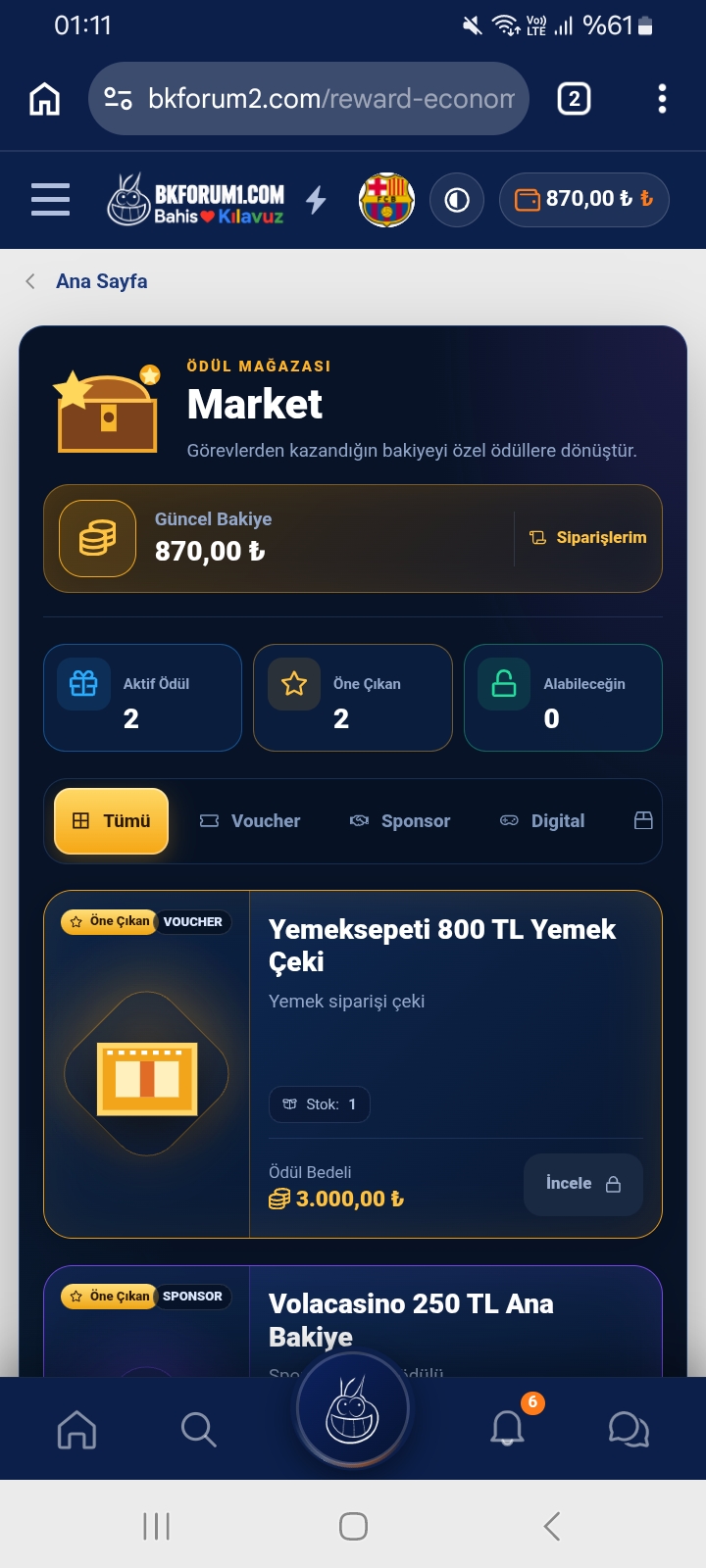Screen dimensions: 706x1568
Task: Open chat messages in bottom navigation
Action: pyautogui.click(x=629, y=1430)
